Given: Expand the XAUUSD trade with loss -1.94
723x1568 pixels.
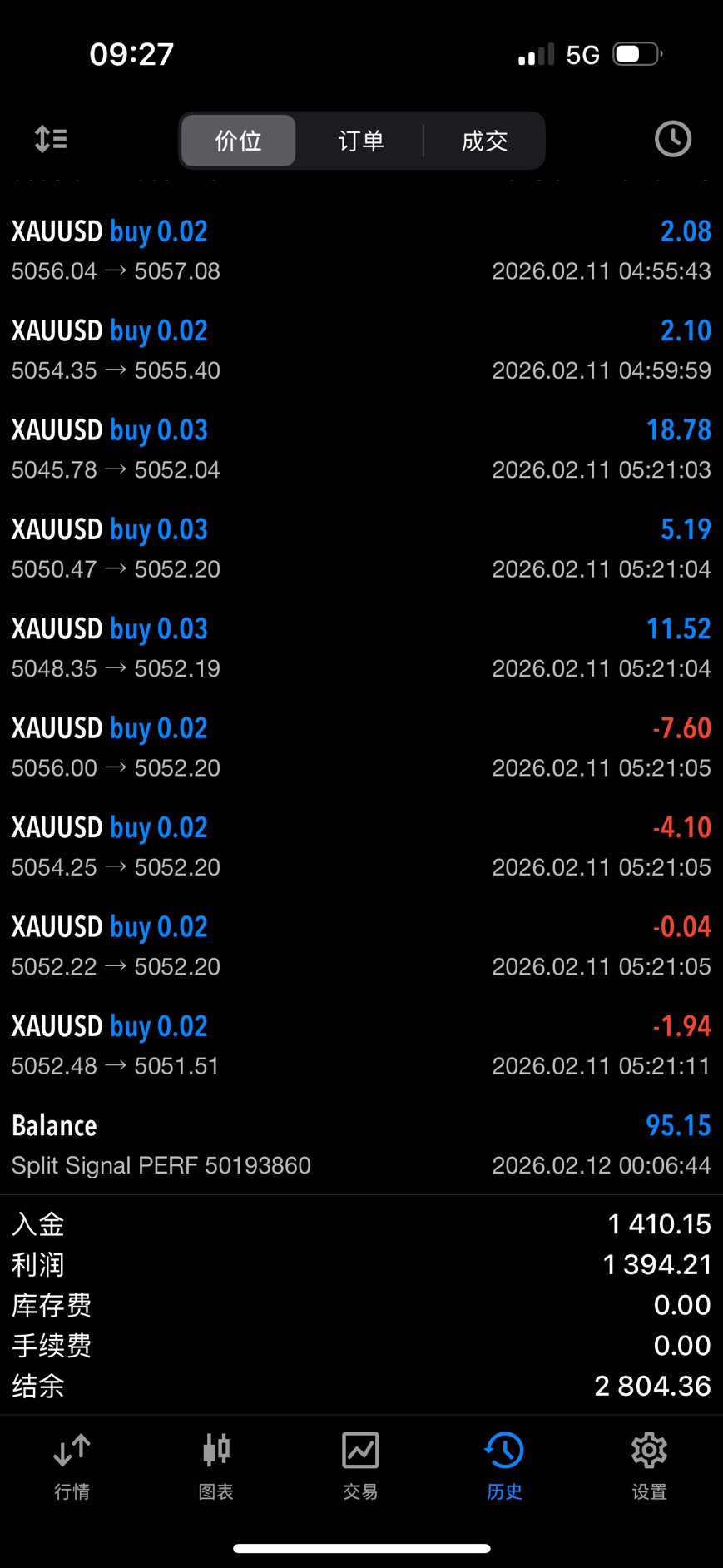Looking at the screenshot, I should click(361, 1045).
